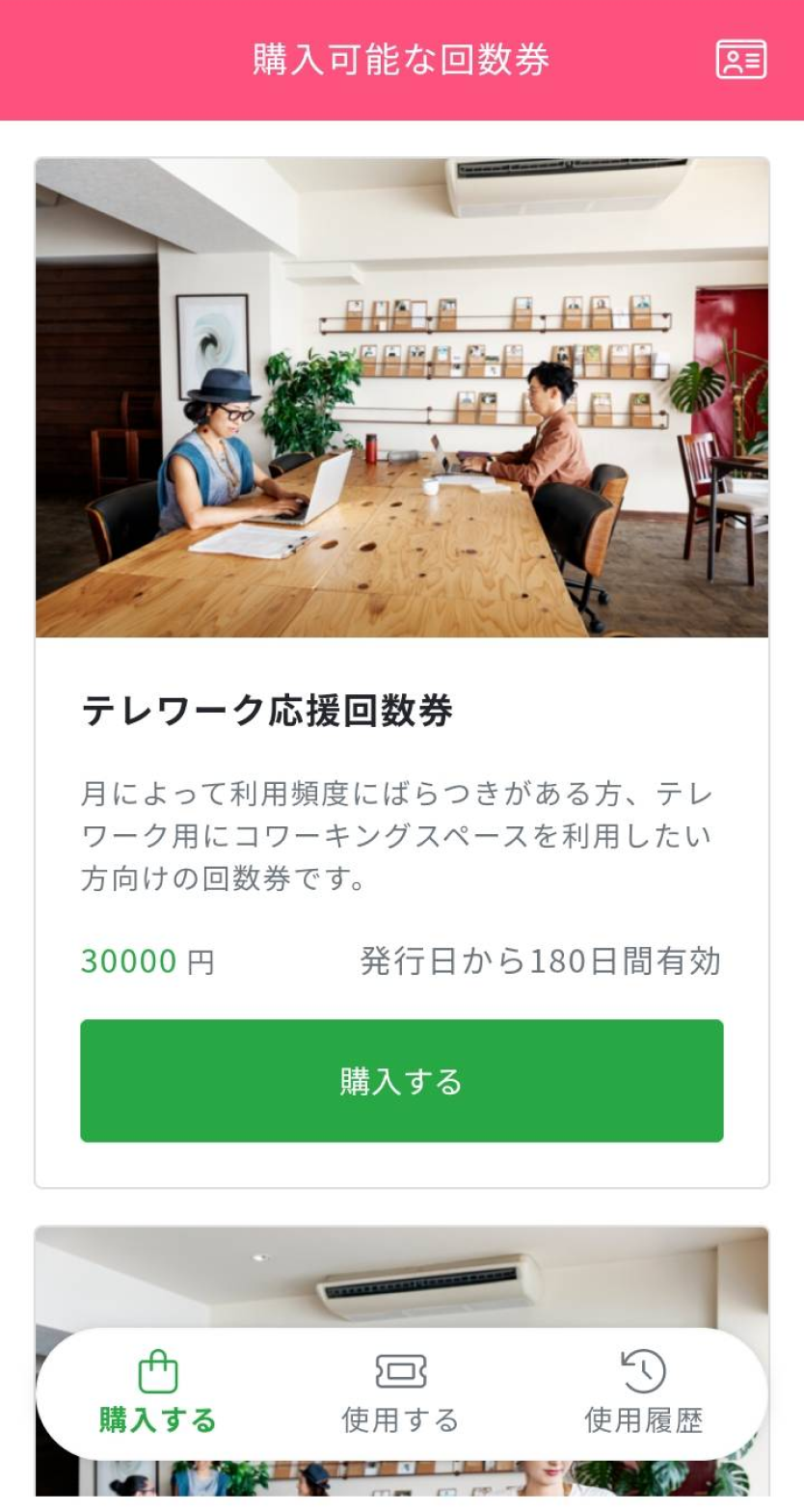Open the membership card icon in header
The width and height of the screenshot is (804, 1512).
[x=740, y=60]
